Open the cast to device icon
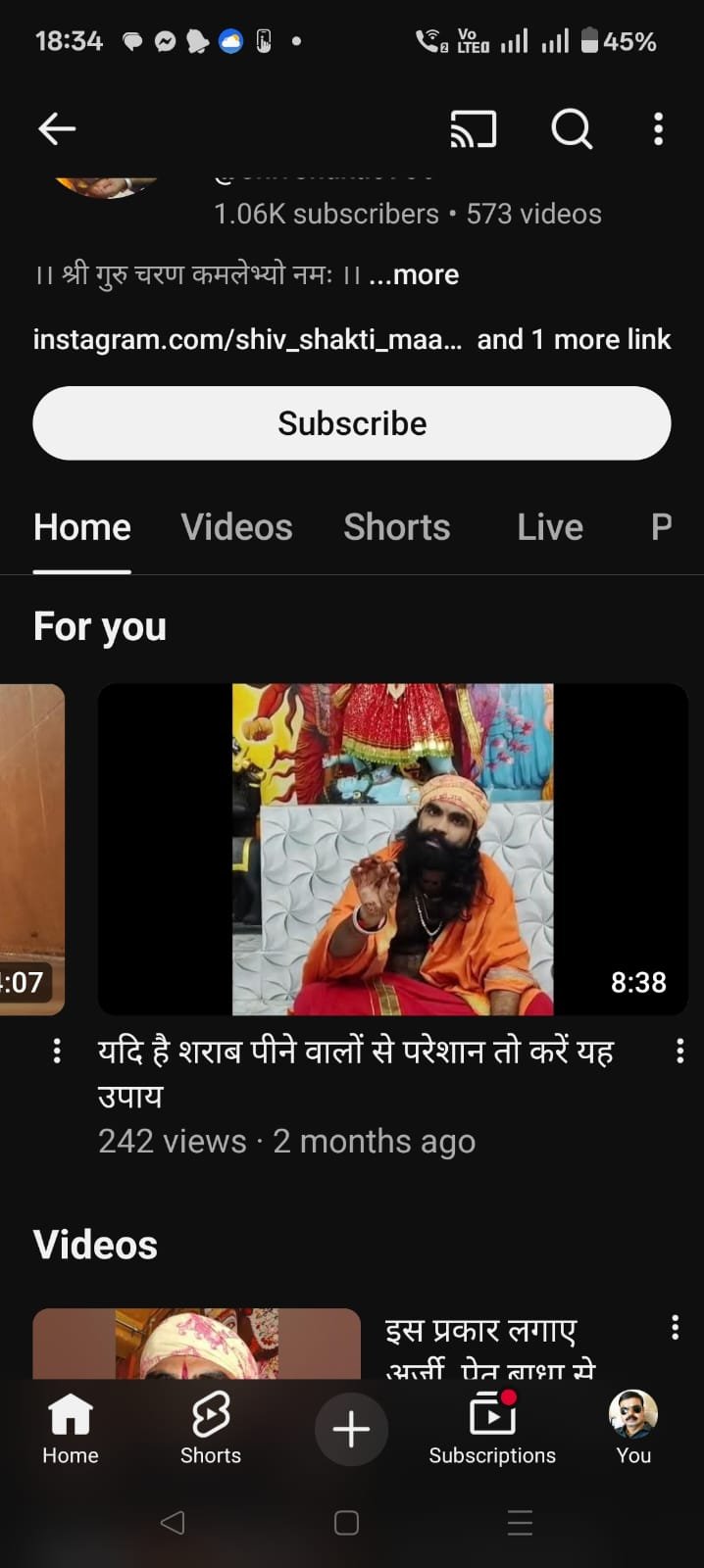The image size is (704, 1568). (x=473, y=128)
